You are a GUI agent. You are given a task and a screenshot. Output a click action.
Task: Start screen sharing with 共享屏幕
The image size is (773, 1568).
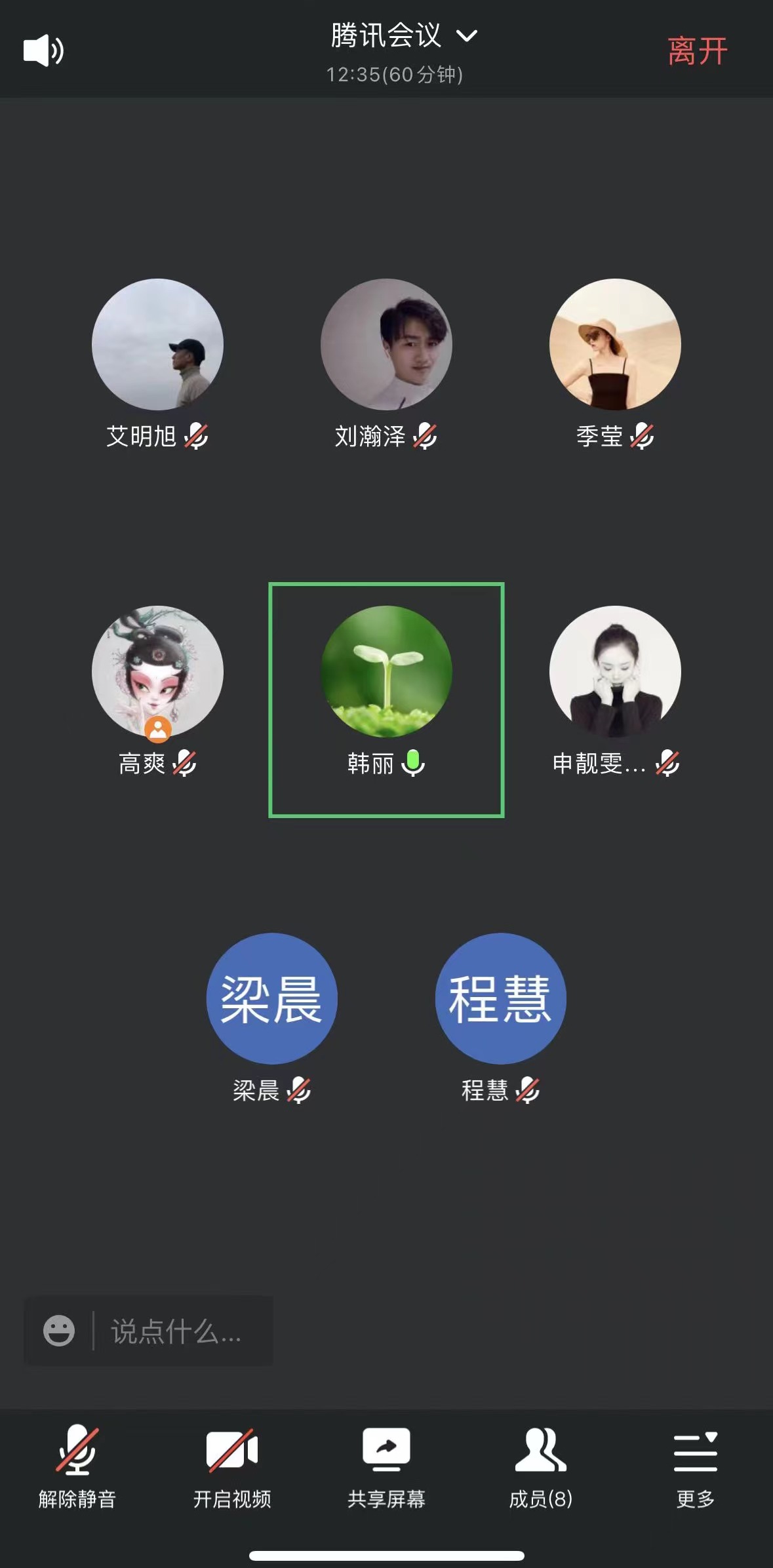[x=386, y=1462]
